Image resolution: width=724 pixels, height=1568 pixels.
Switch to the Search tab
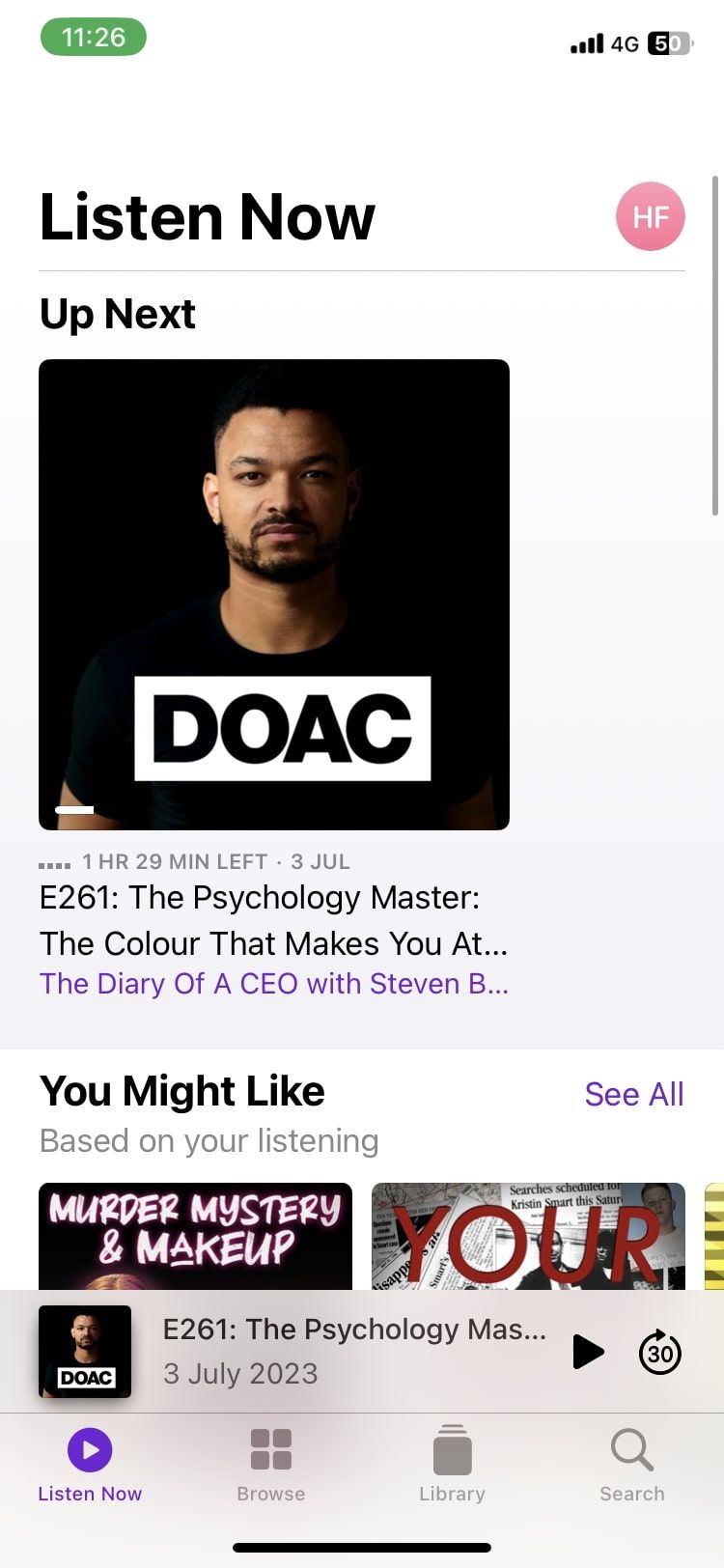pyautogui.click(x=632, y=1466)
